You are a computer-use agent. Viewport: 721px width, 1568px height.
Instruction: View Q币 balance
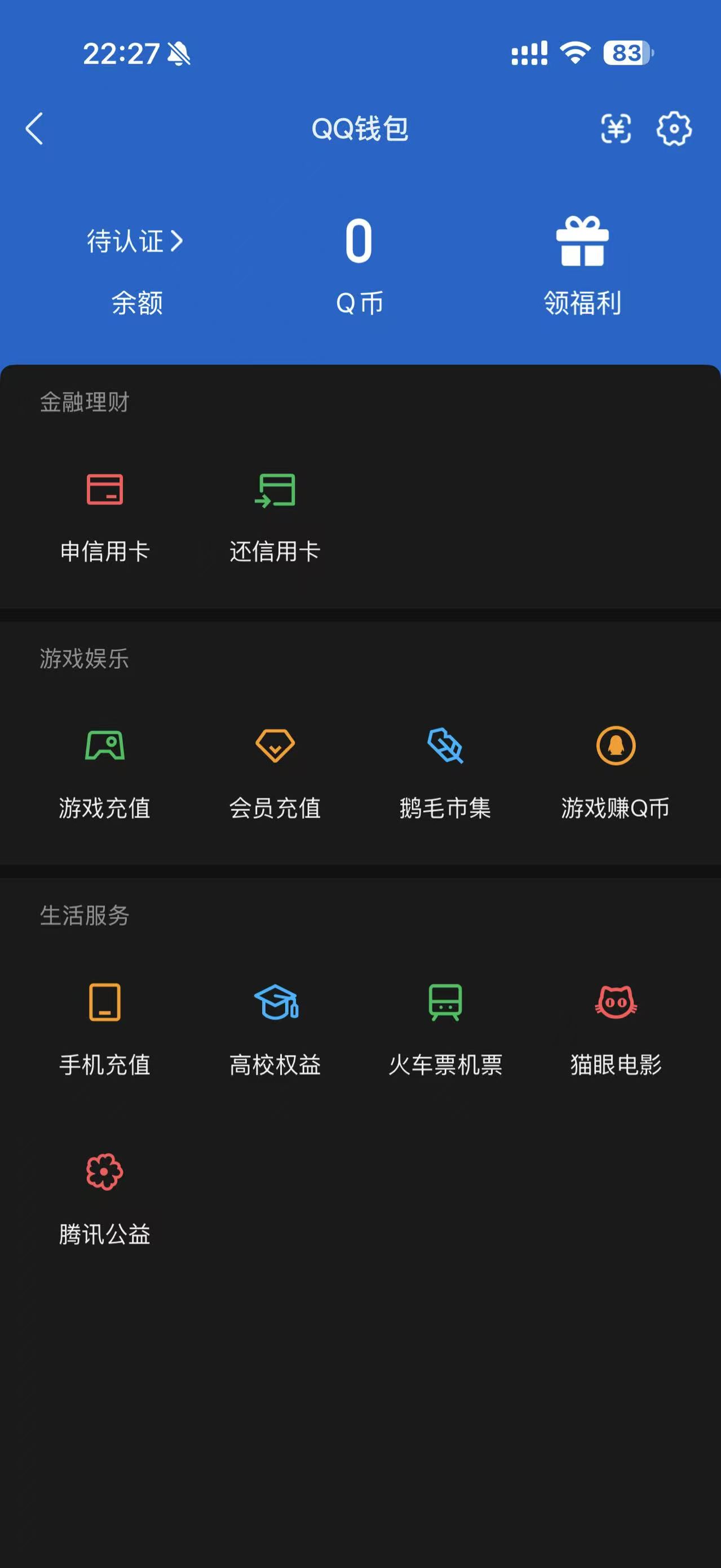click(360, 266)
